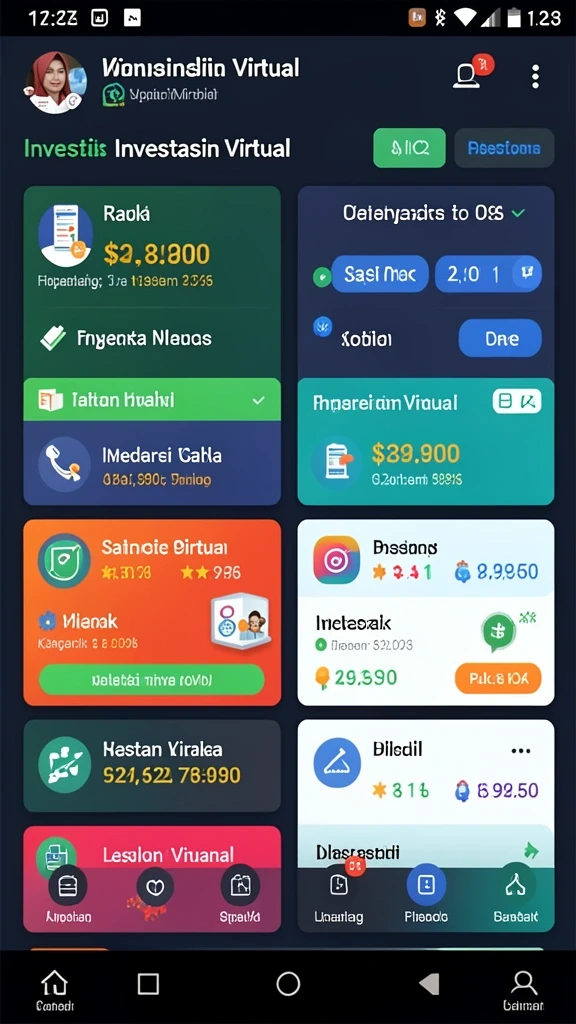Open the Raoki card showing yellow dollar amount

click(x=152, y=281)
